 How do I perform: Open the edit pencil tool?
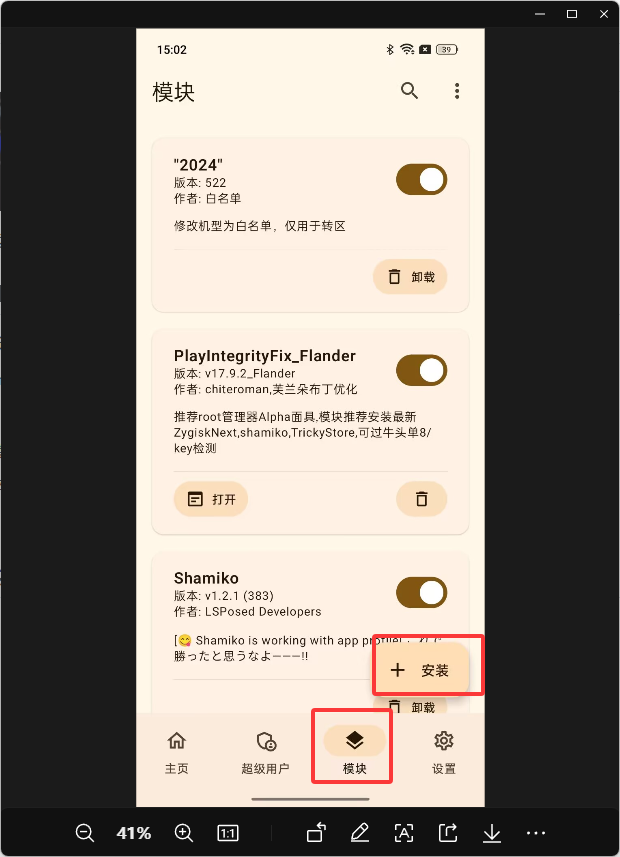point(360,833)
